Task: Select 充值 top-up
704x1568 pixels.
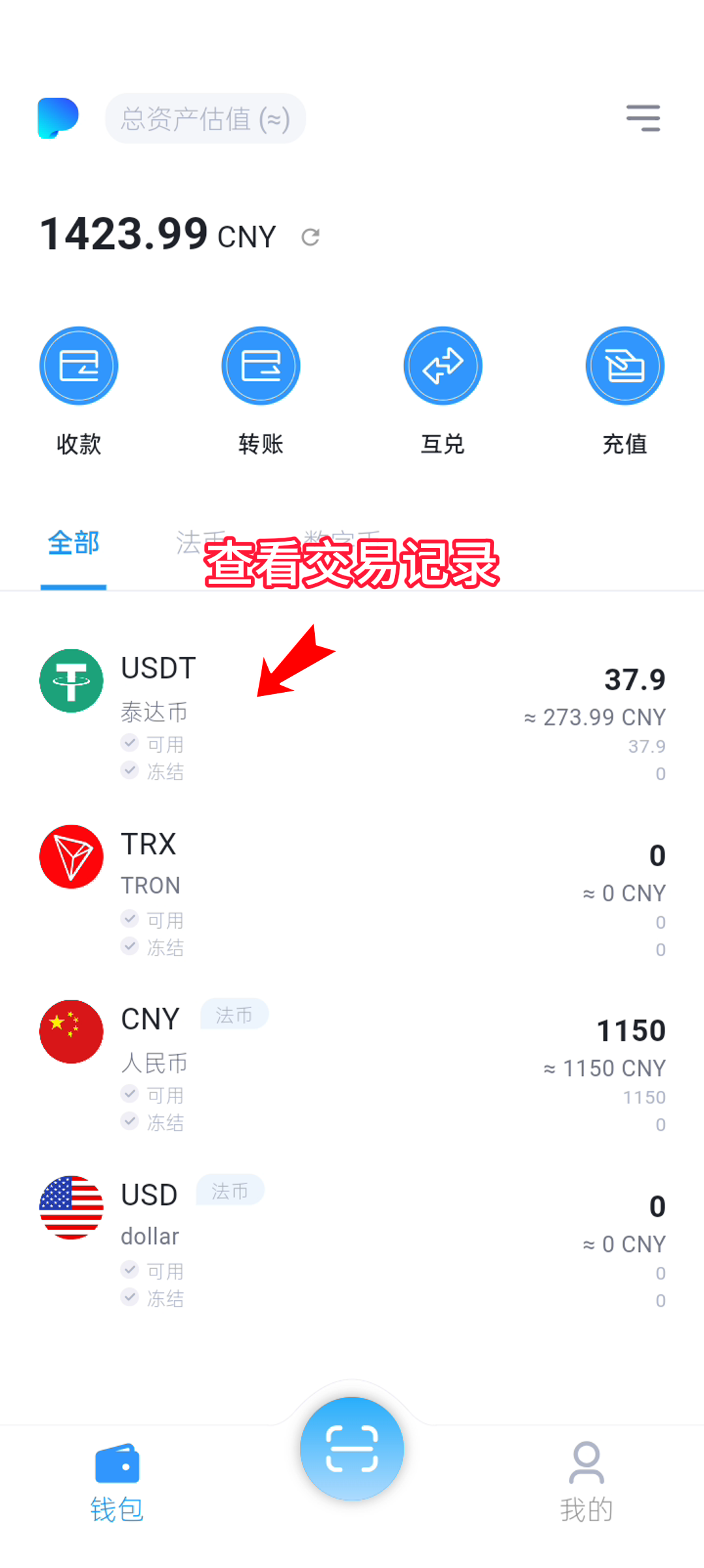Action: pos(624,366)
